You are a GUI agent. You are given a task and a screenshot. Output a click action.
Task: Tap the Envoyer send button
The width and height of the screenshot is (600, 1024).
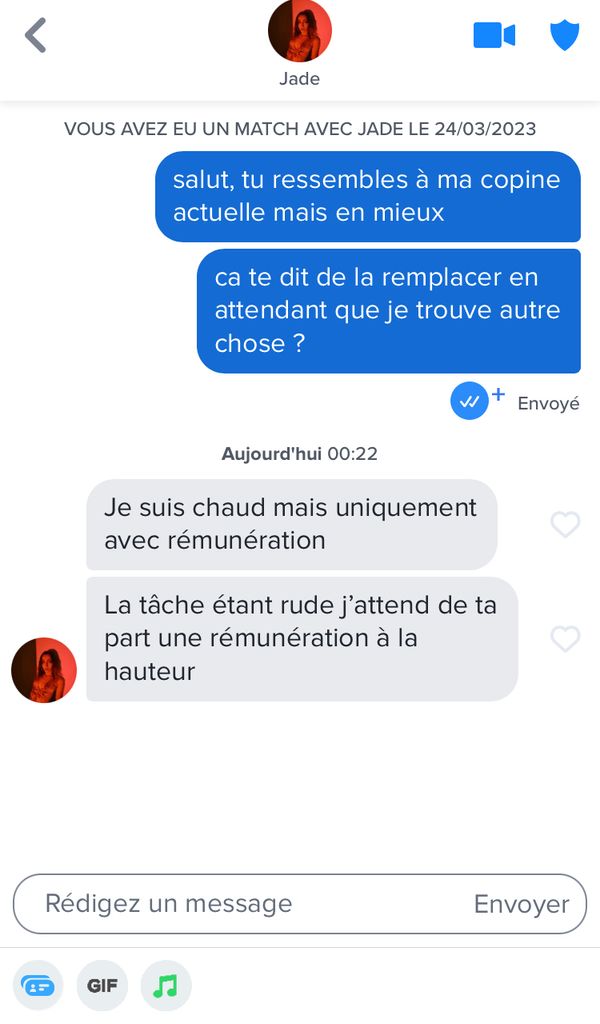521,904
